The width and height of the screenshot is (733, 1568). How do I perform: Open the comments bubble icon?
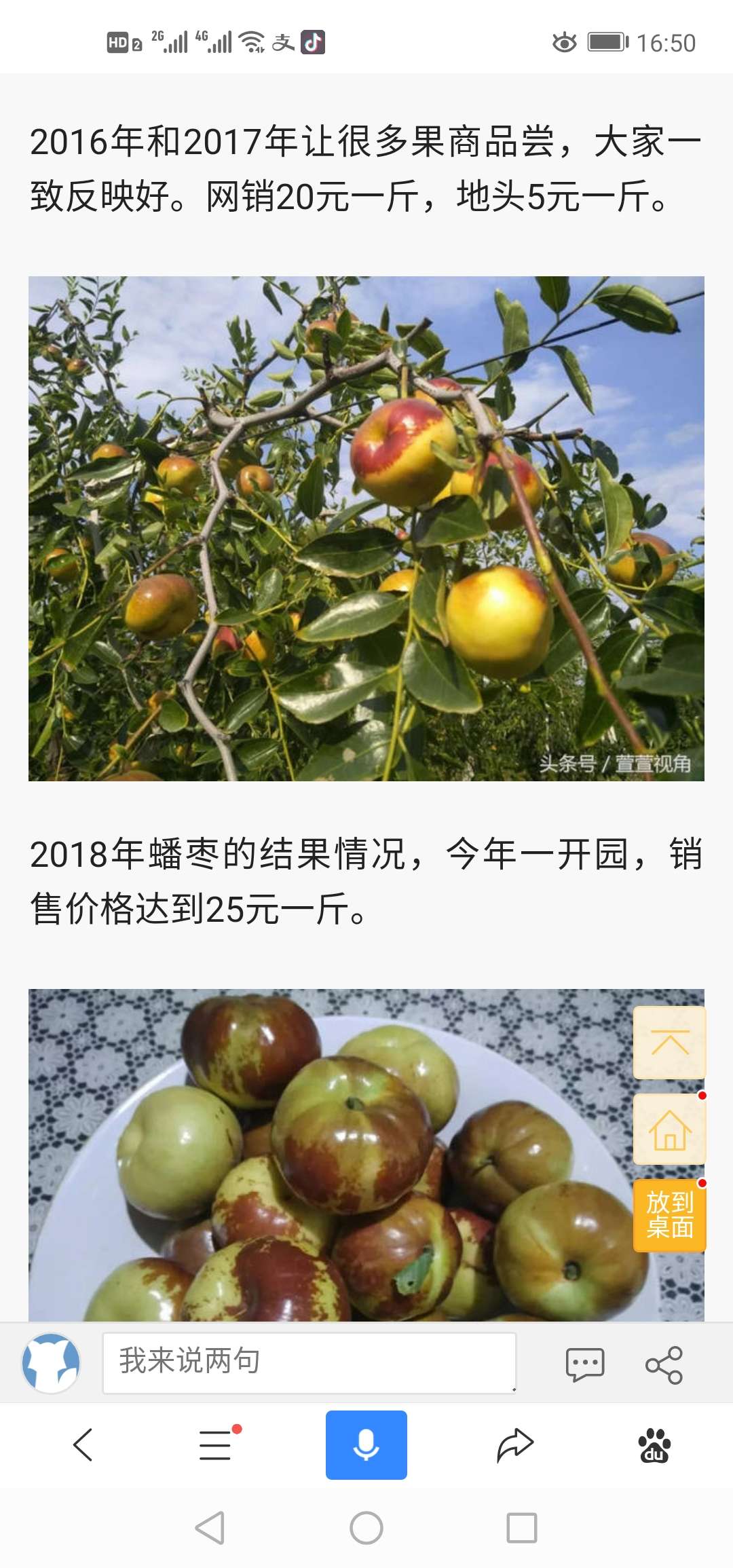(x=585, y=1364)
